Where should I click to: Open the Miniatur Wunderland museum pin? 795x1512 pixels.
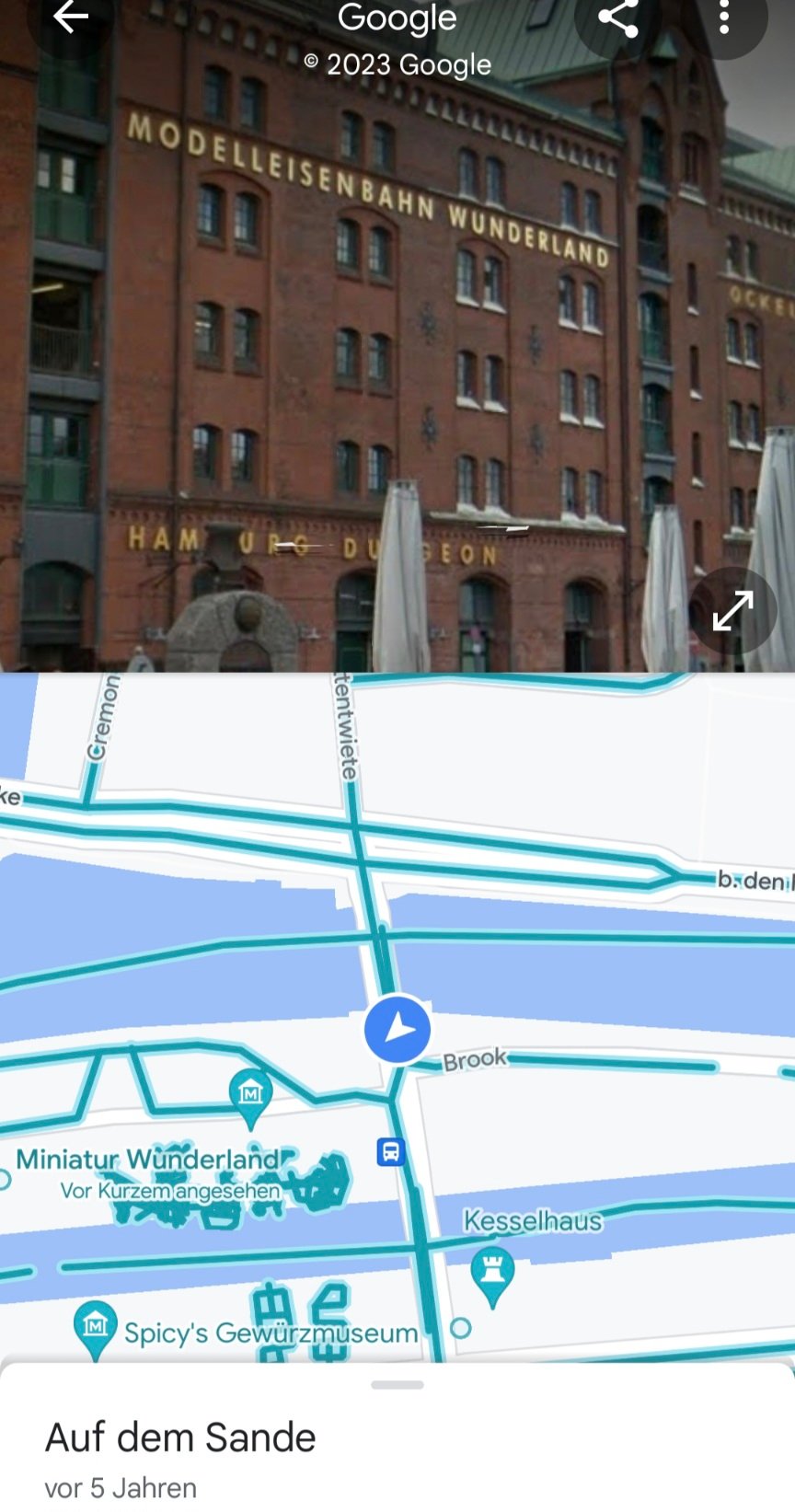[250, 1095]
